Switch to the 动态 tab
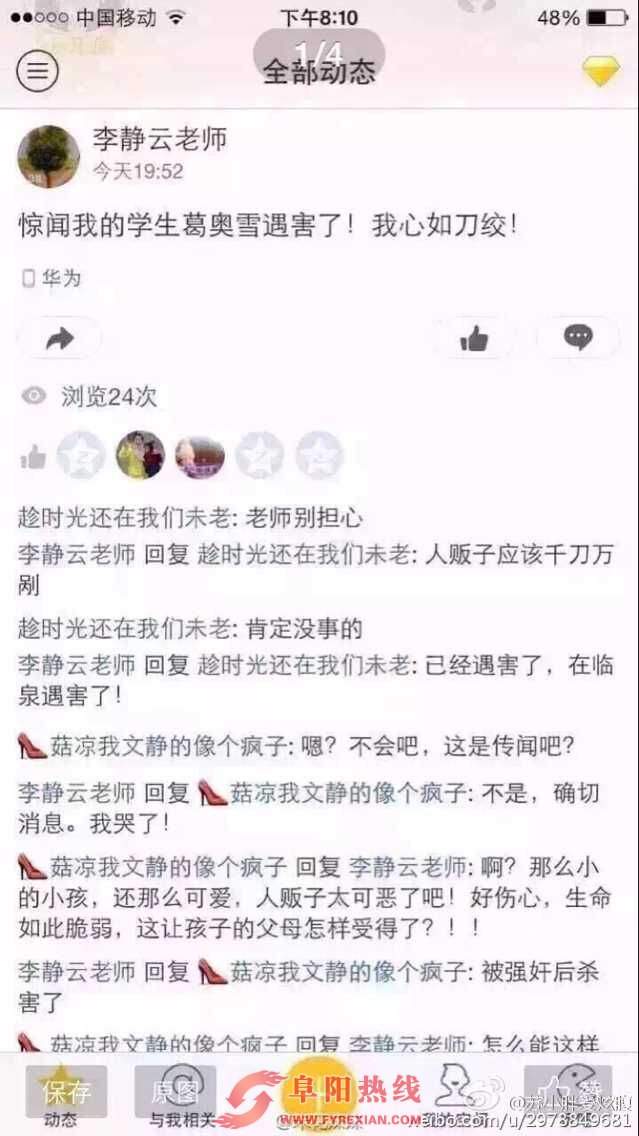 point(61,1098)
